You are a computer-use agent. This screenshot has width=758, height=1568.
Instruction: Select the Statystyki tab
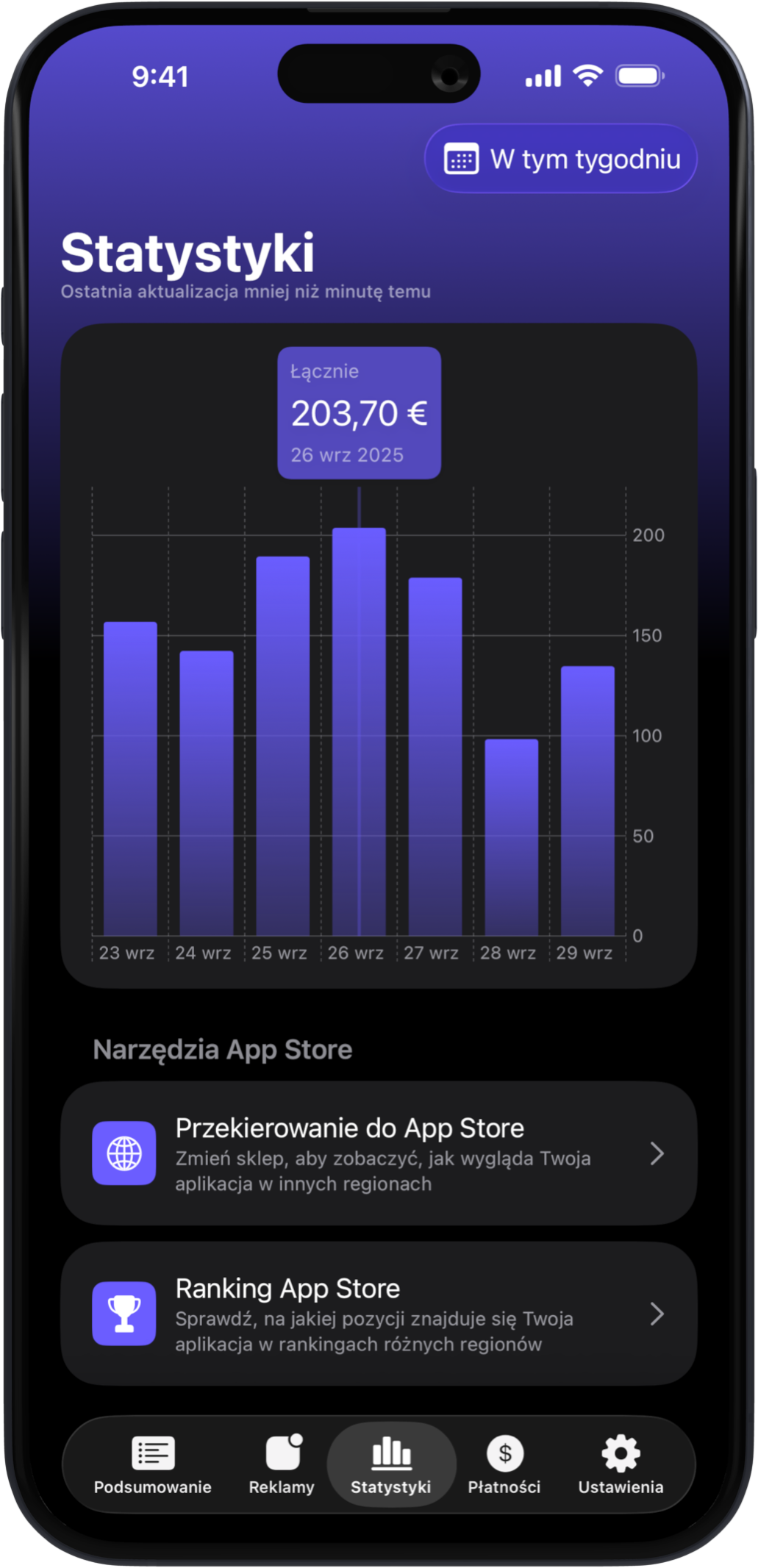click(x=391, y=1465)
